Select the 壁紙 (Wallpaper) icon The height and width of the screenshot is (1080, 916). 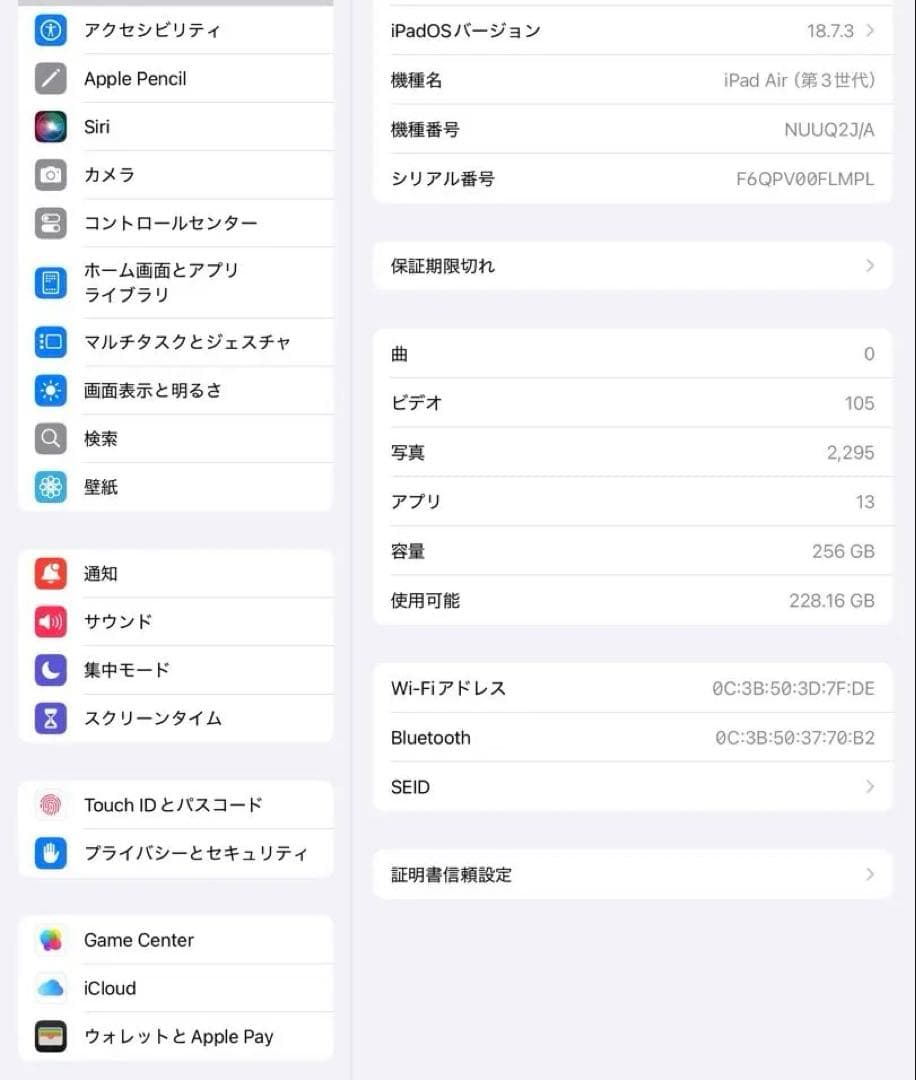coord(50,486)
